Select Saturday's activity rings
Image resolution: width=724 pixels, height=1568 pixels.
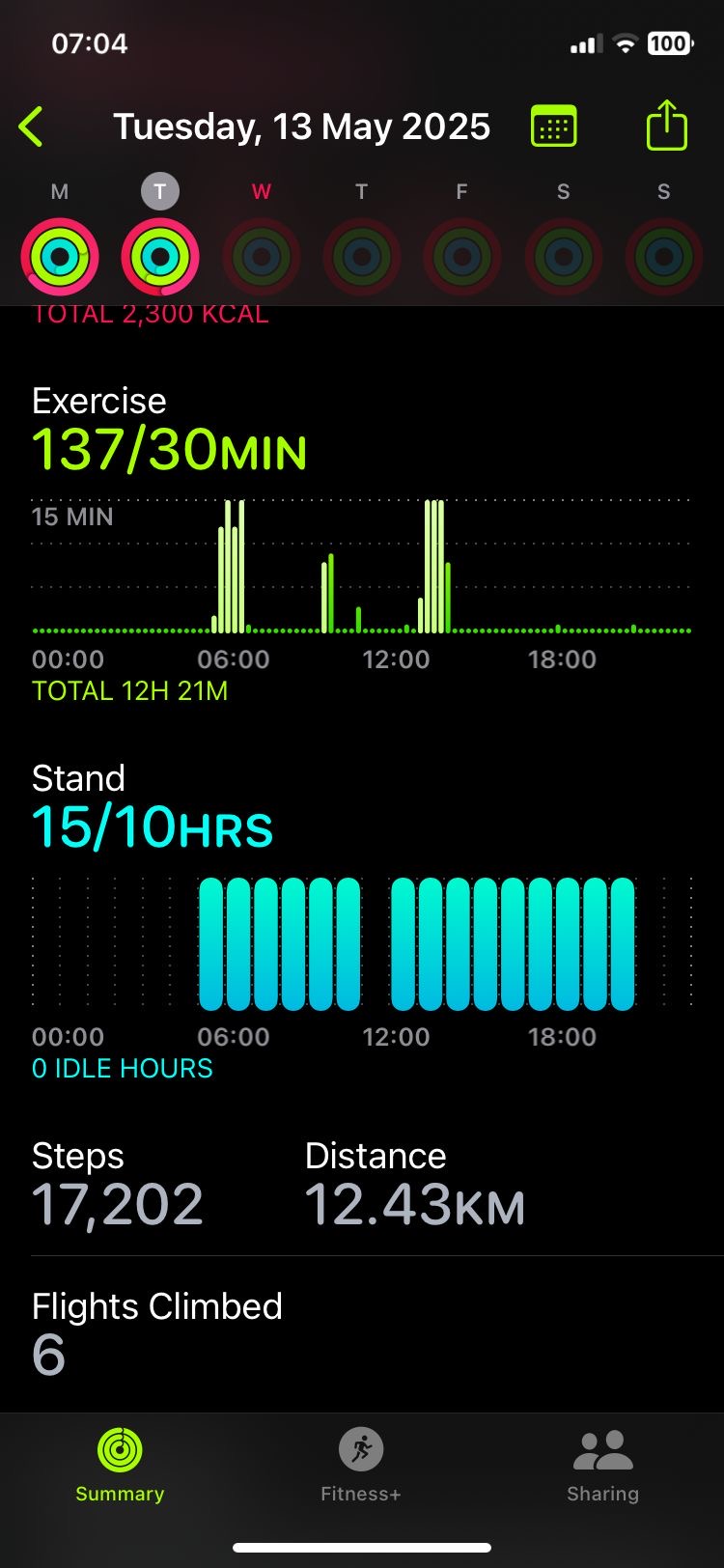click(563, 257)
